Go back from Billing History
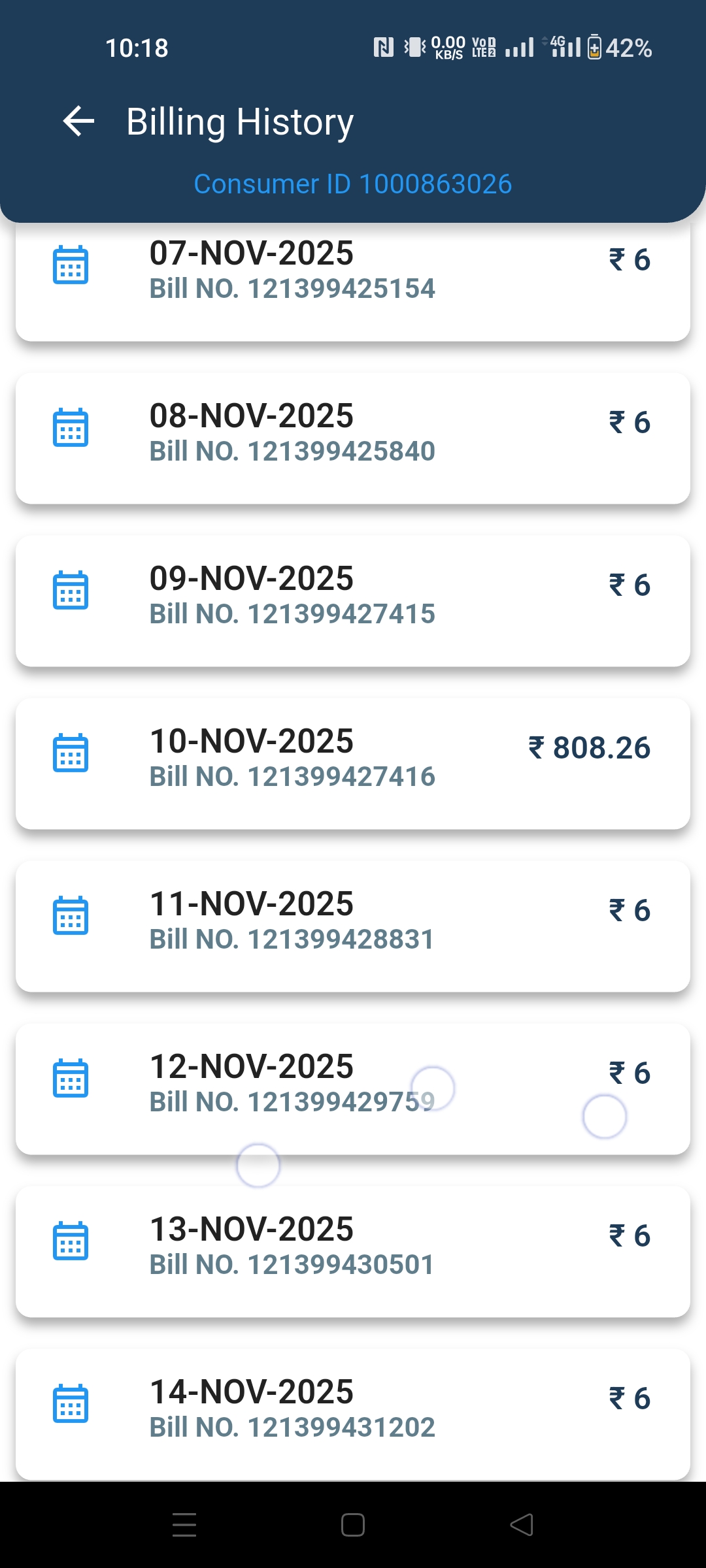Screen dimensions: 706x1568 [78, 122]
